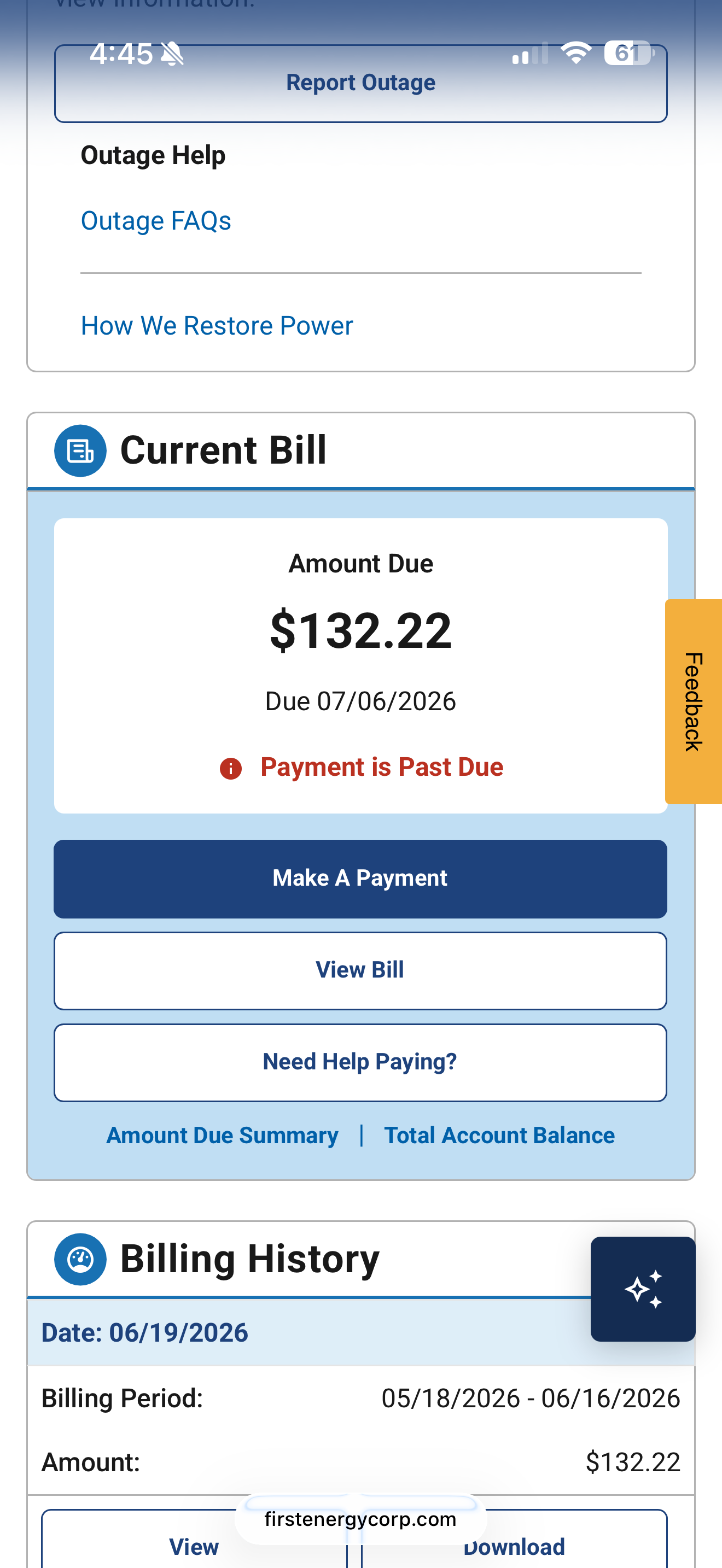
Task: Tap View under Billing History
Action: click(x=194, y=1540)
